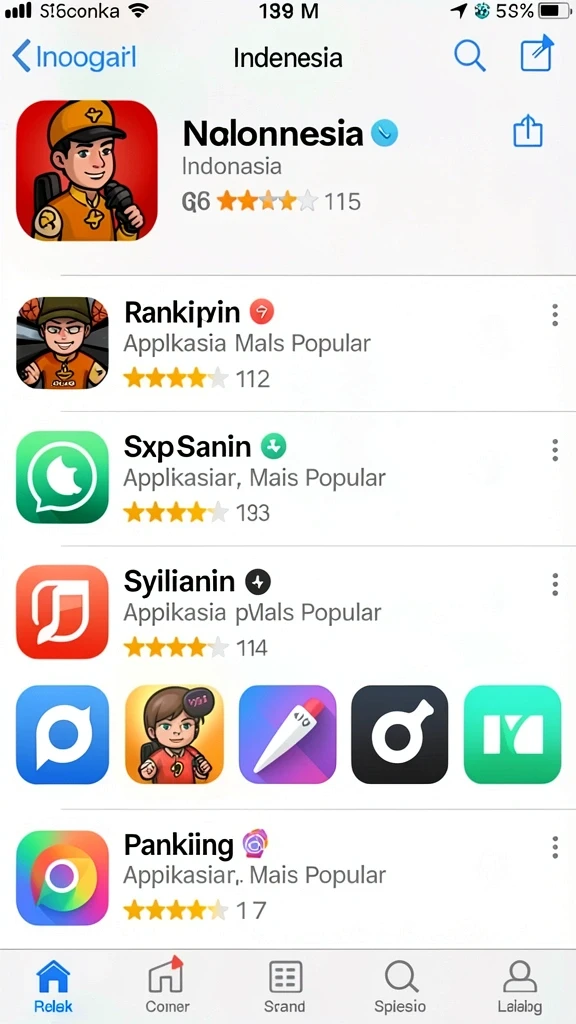
Task: Switch to the Comer tab
Action: pyautogui.click(x=167, y=985)
